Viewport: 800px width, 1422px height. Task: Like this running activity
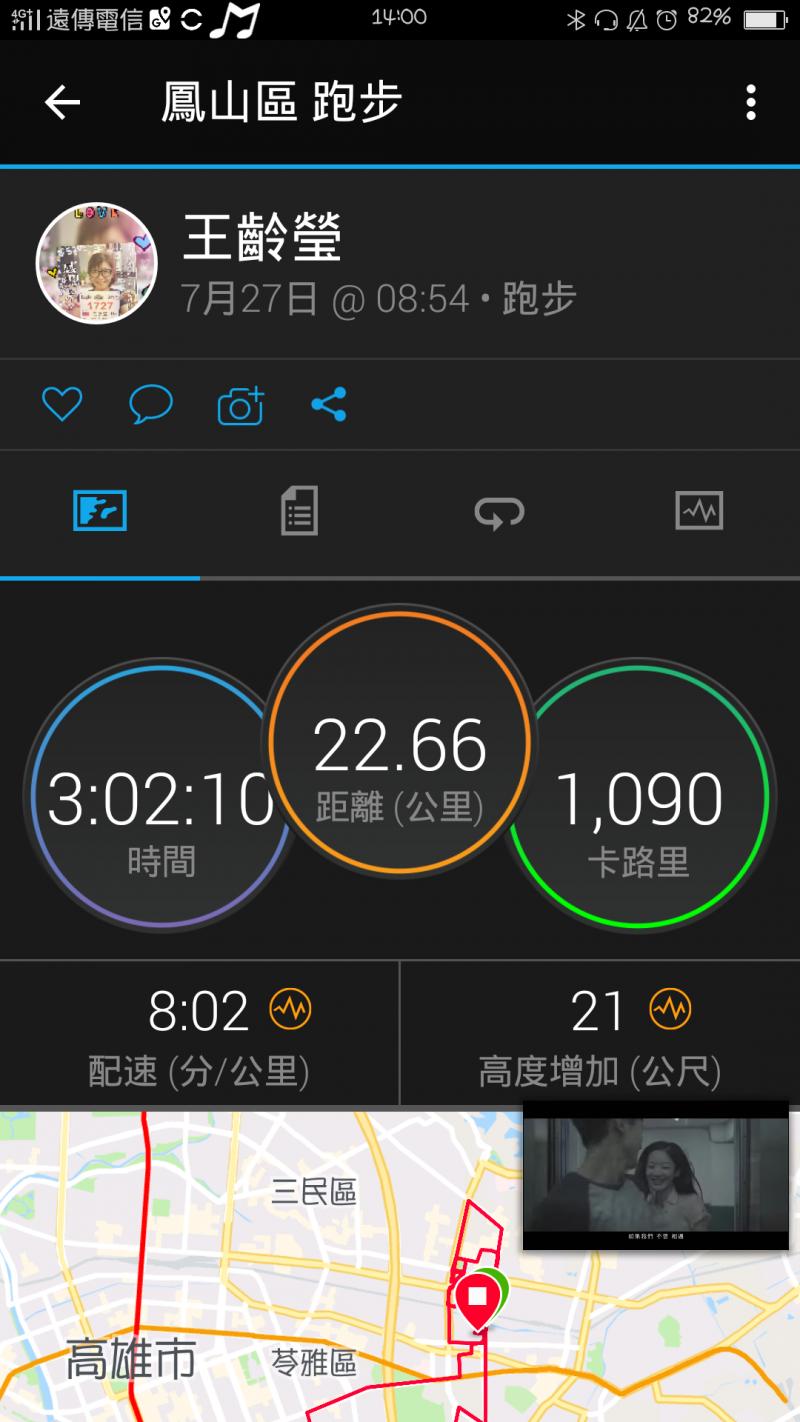[x=61, y=405]
